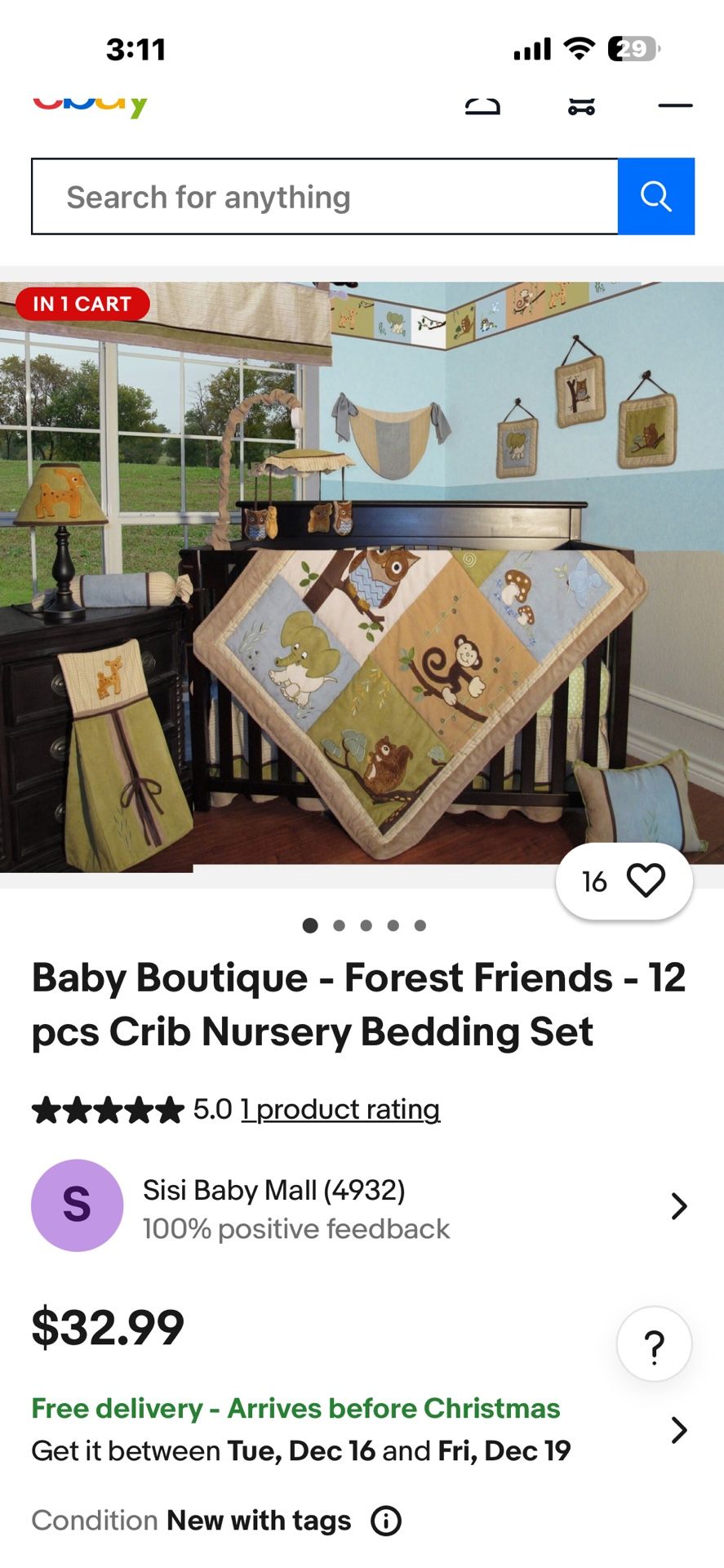This screenshot has width=724, height=1568.
Task: Jump to the second image dot
Action: 339,925
